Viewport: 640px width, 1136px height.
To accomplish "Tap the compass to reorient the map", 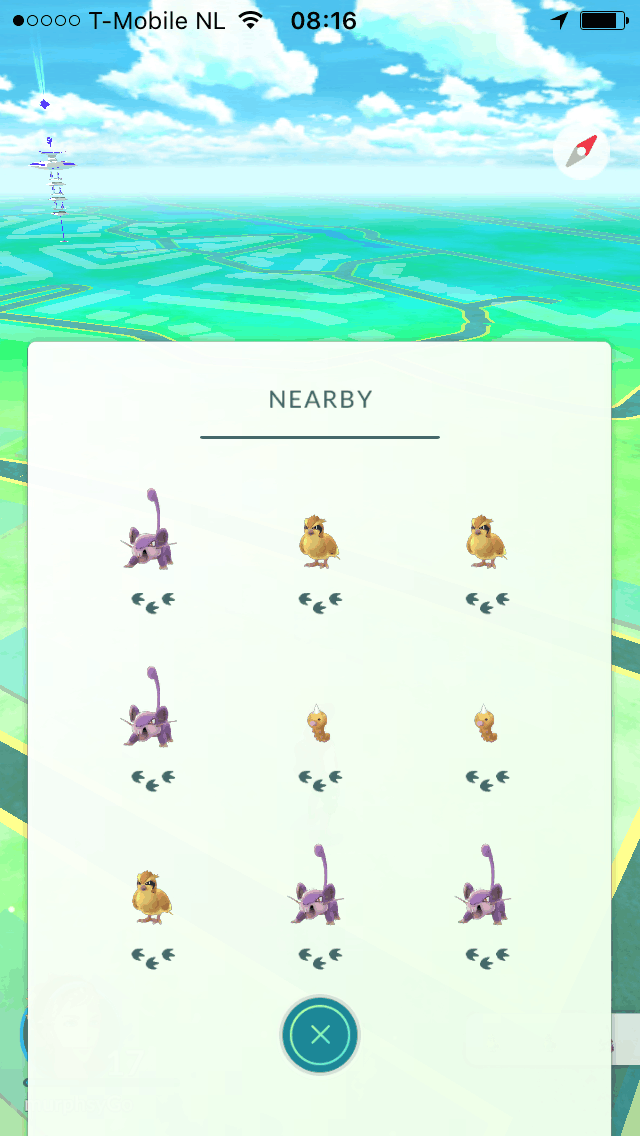I will coord(581,153).
